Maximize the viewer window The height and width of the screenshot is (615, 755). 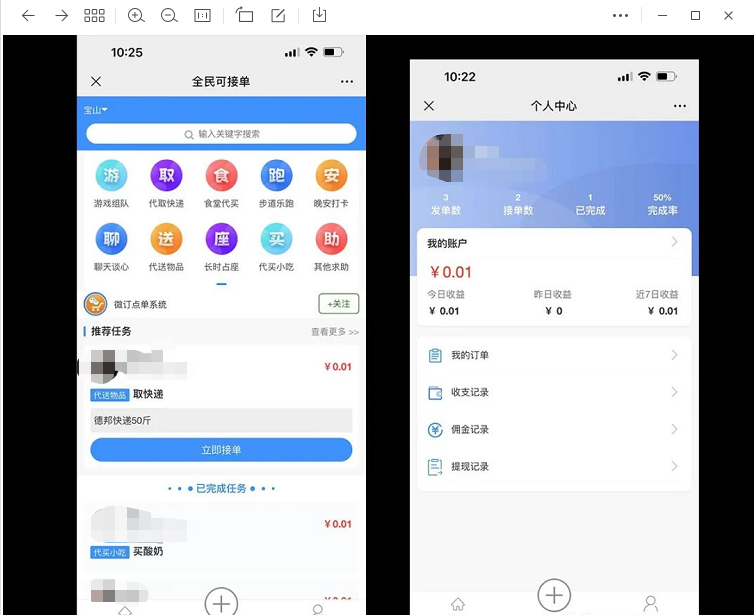pos(696,16)
